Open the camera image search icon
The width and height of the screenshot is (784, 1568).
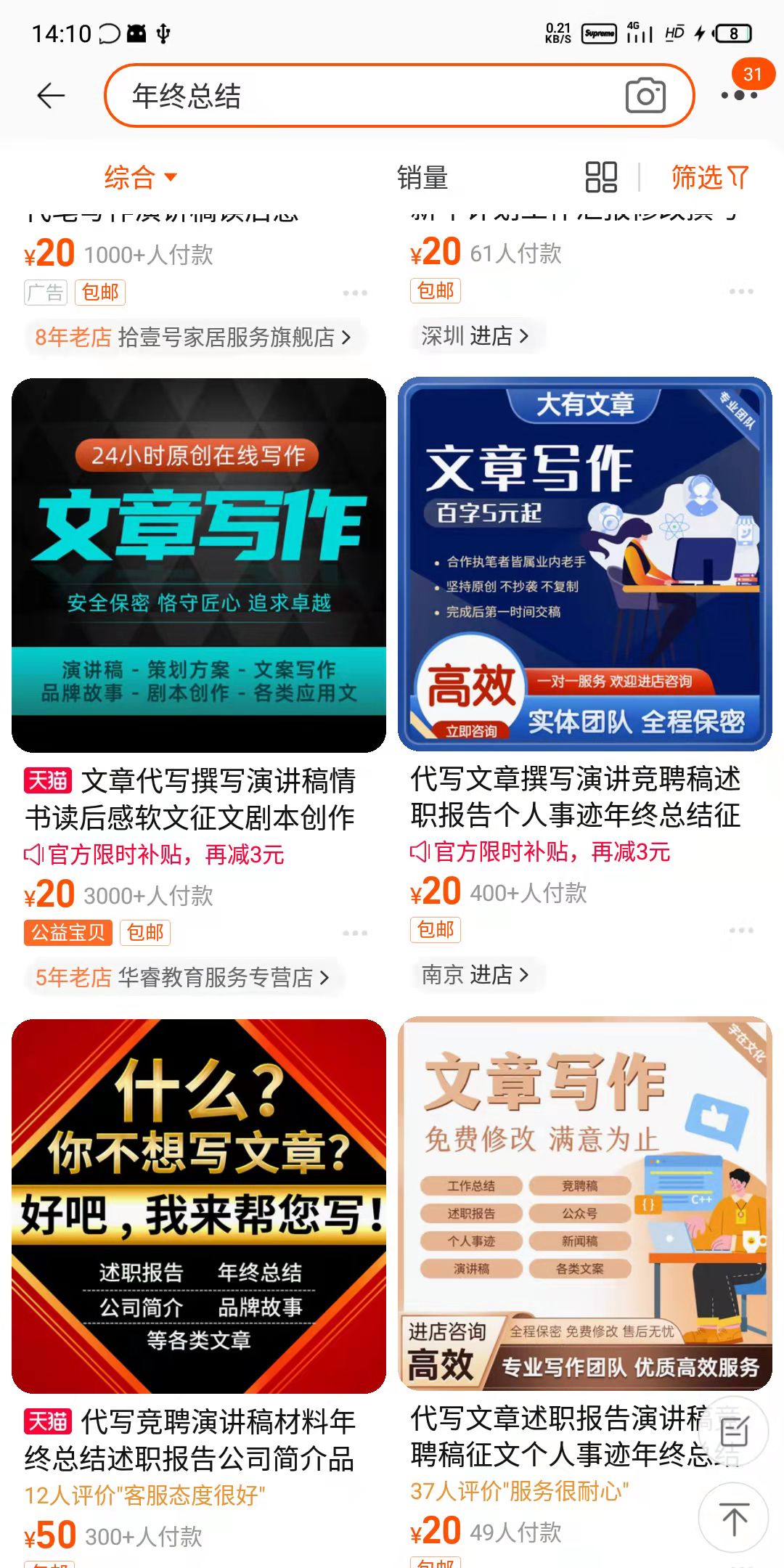(647, 95)
